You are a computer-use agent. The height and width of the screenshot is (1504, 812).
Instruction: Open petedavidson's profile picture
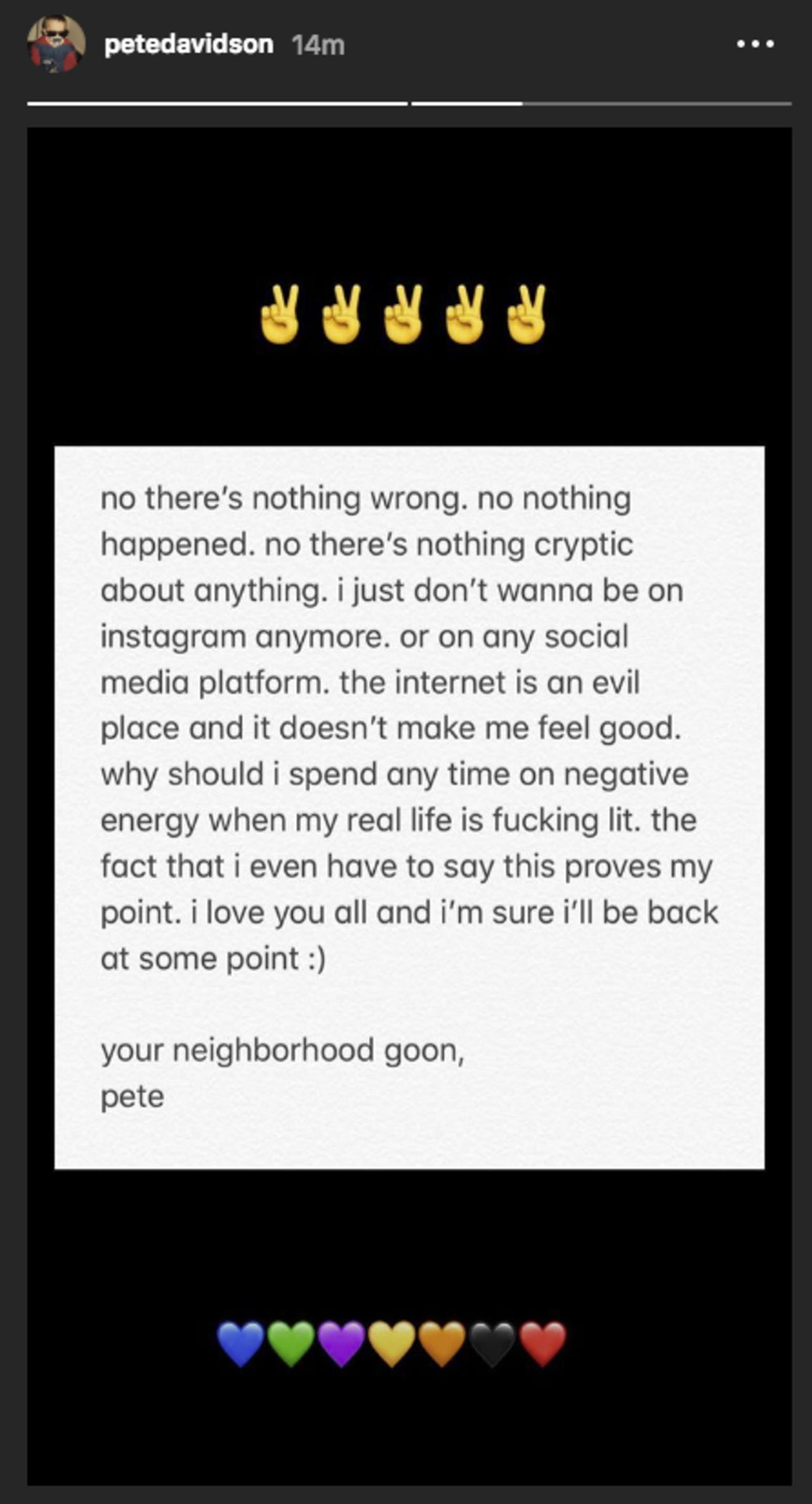(56, 44)
